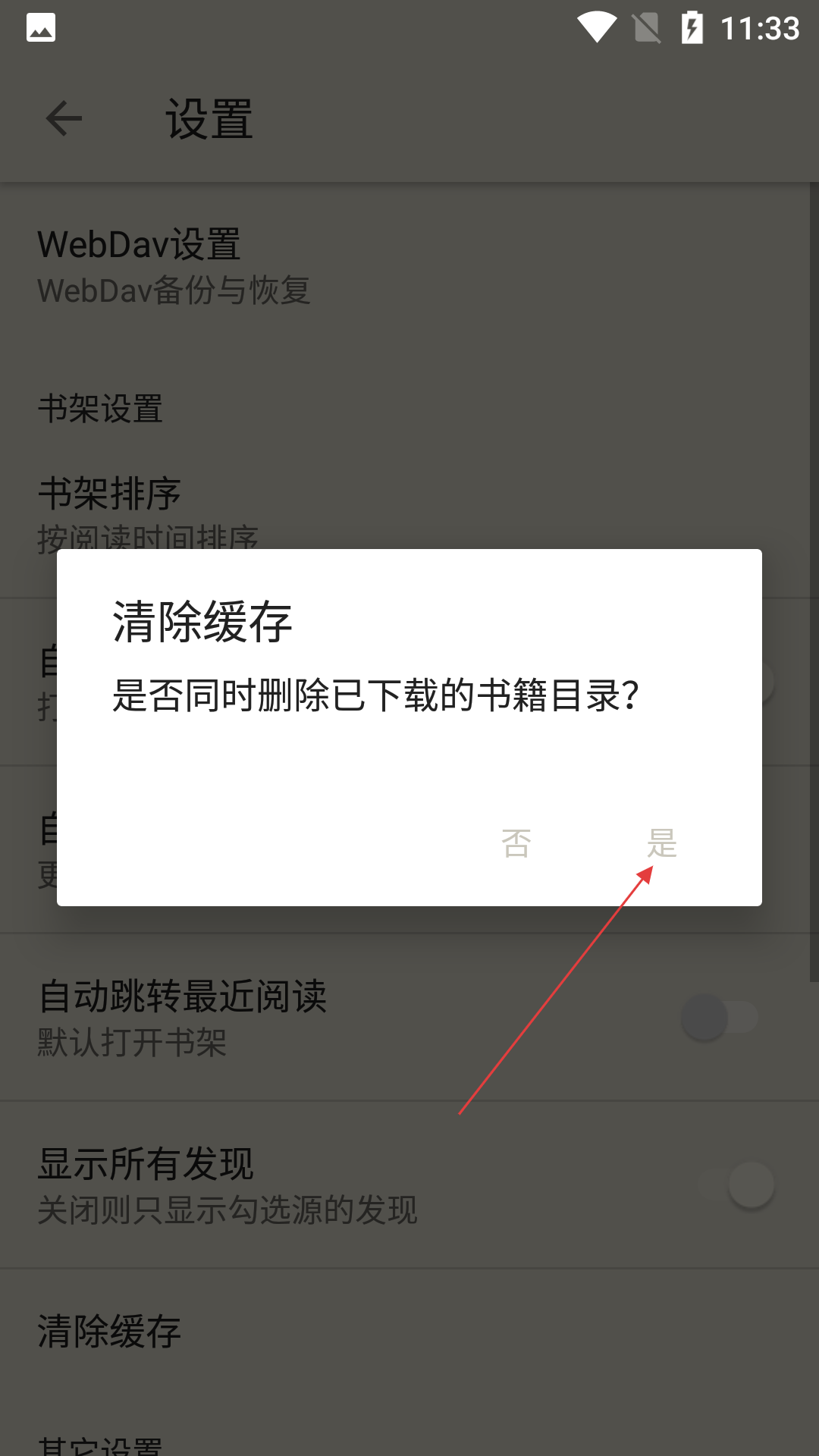The image size is (819, 1456).
Task: Decline deletion by tapping 否
Action: [x=516, y=843]
